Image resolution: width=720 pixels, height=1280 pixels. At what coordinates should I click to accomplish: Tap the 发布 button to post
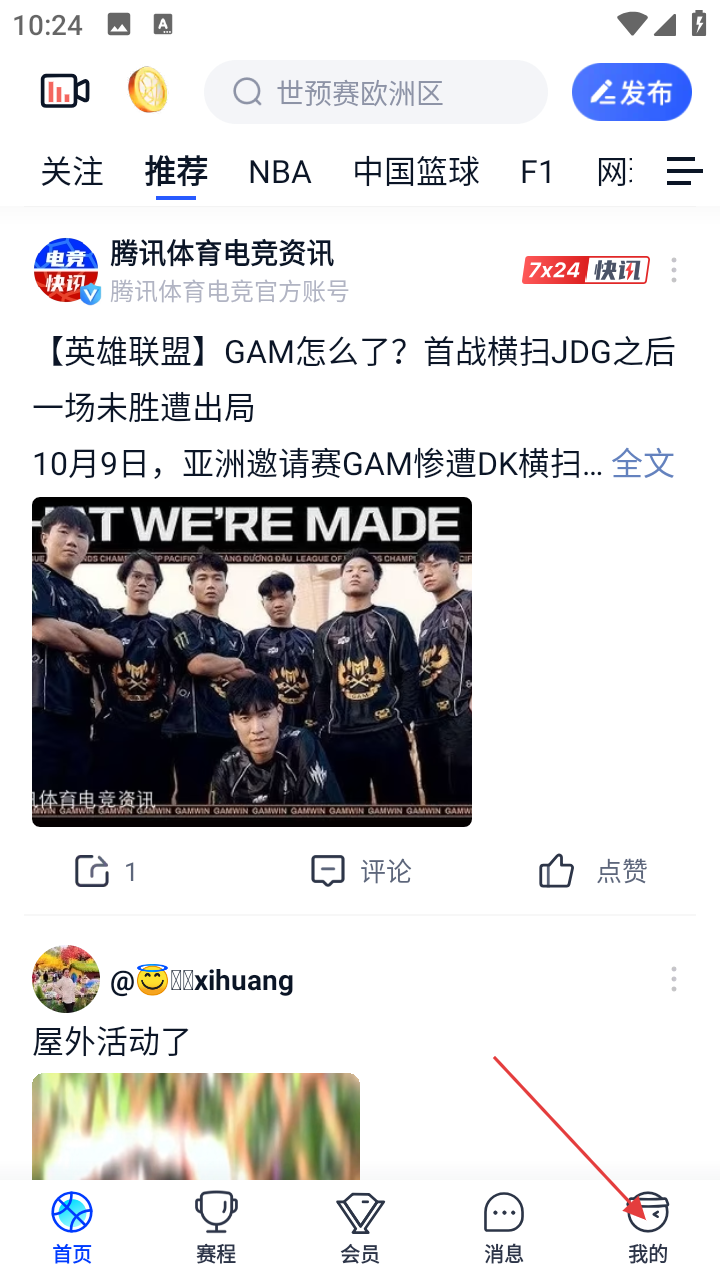[x=631, y=93]
